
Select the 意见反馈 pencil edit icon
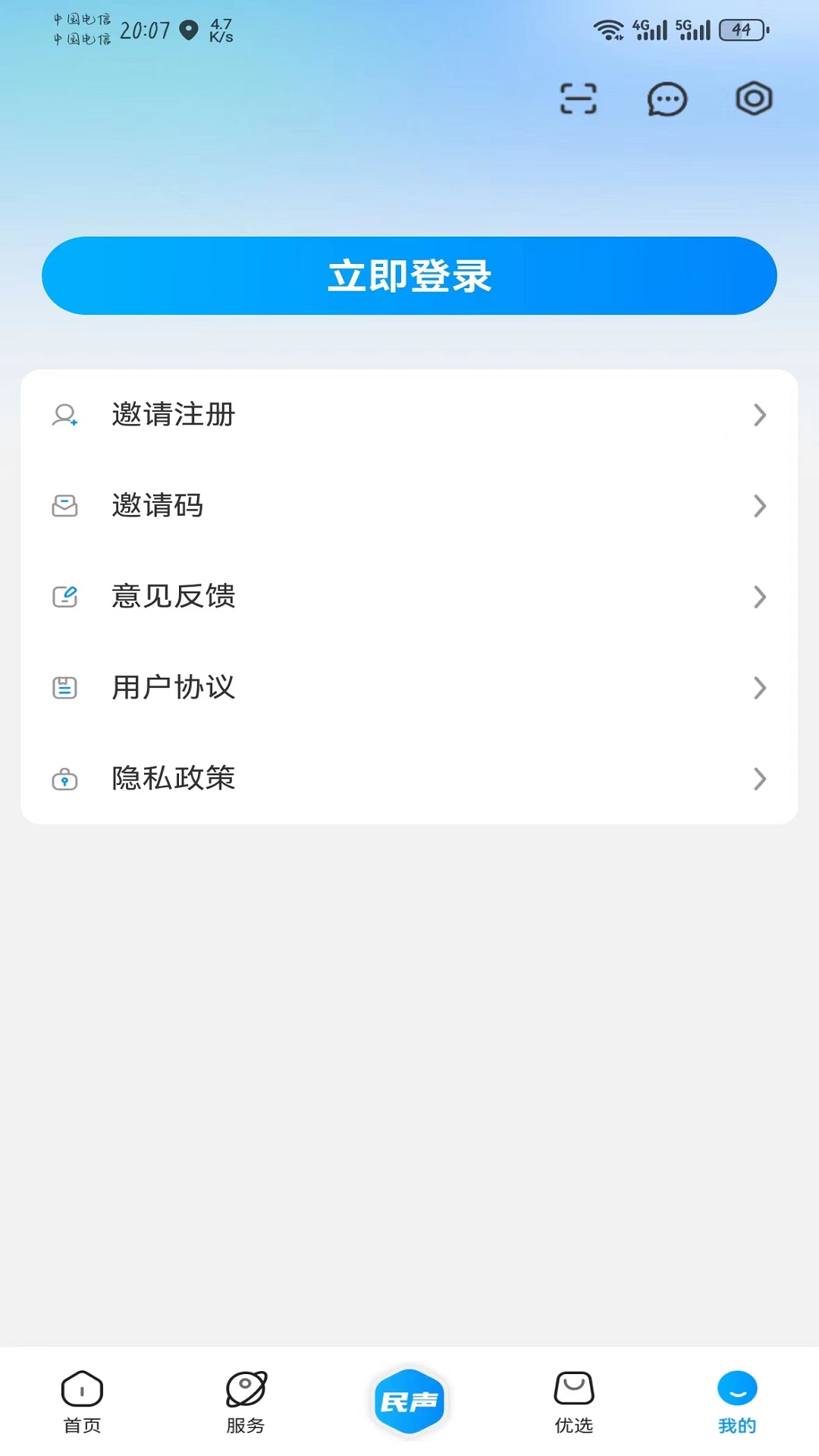click(x=65, y=597)
